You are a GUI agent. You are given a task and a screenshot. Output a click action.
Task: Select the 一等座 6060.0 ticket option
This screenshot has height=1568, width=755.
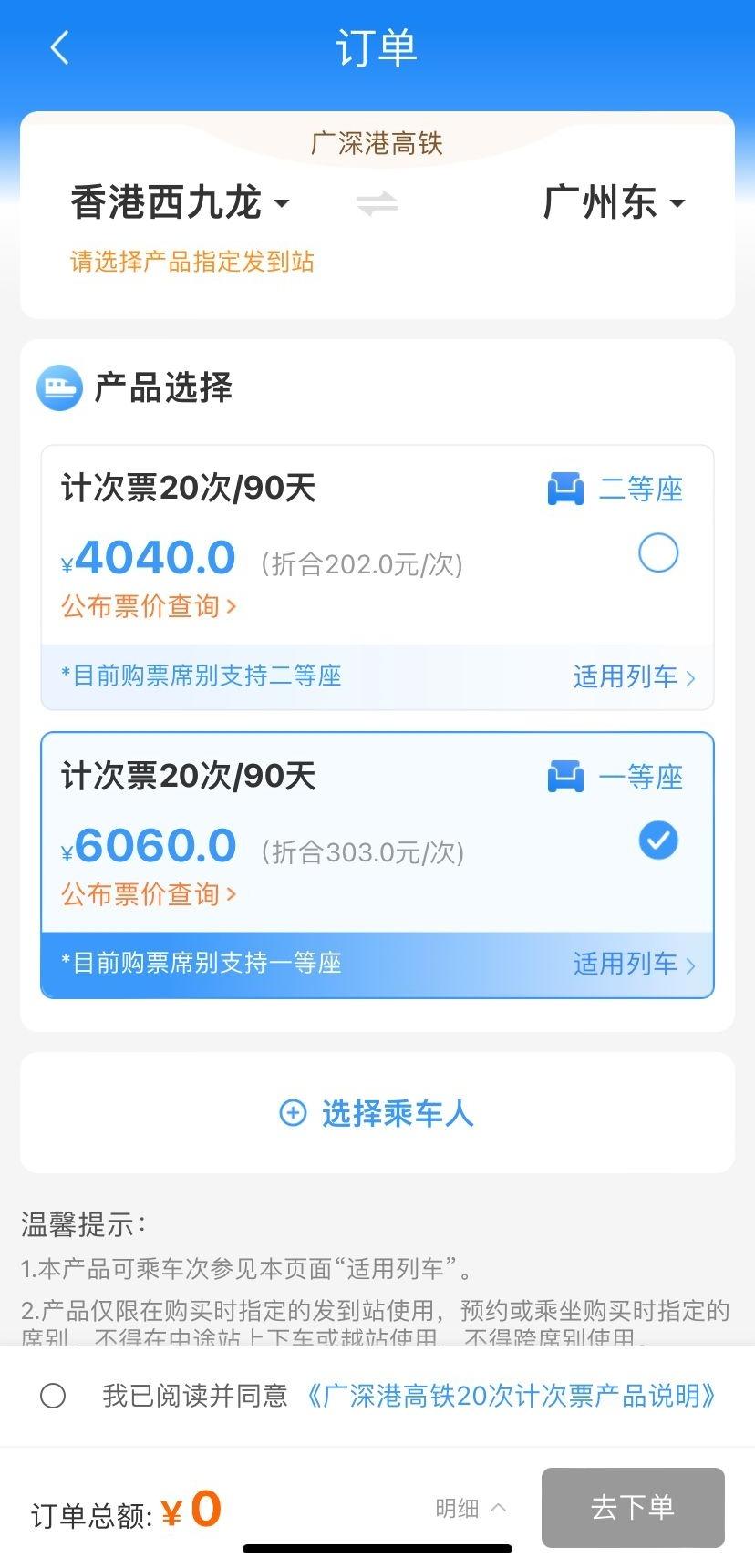click(x=658, y=841)
